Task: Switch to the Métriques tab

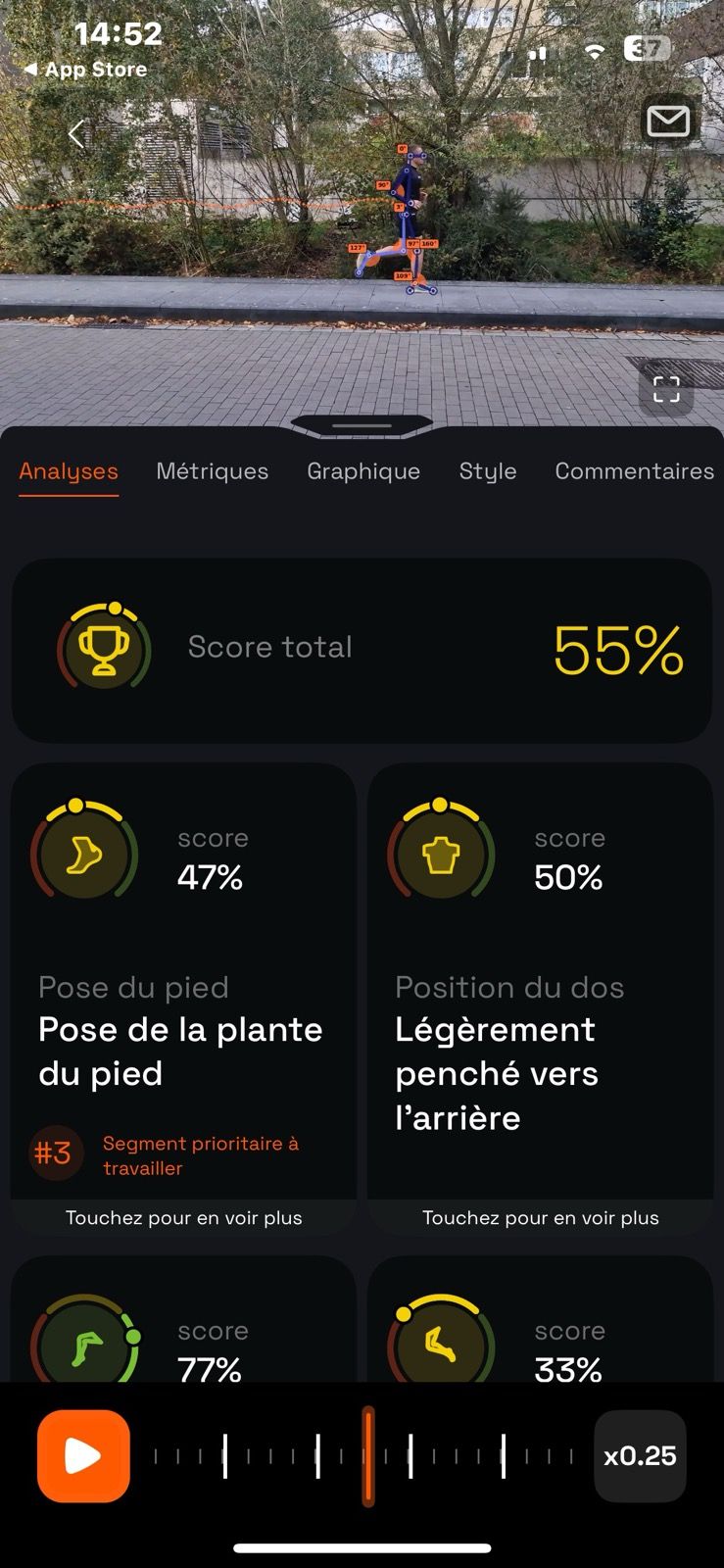Action: pyautogui.click(x=212, y=471)
